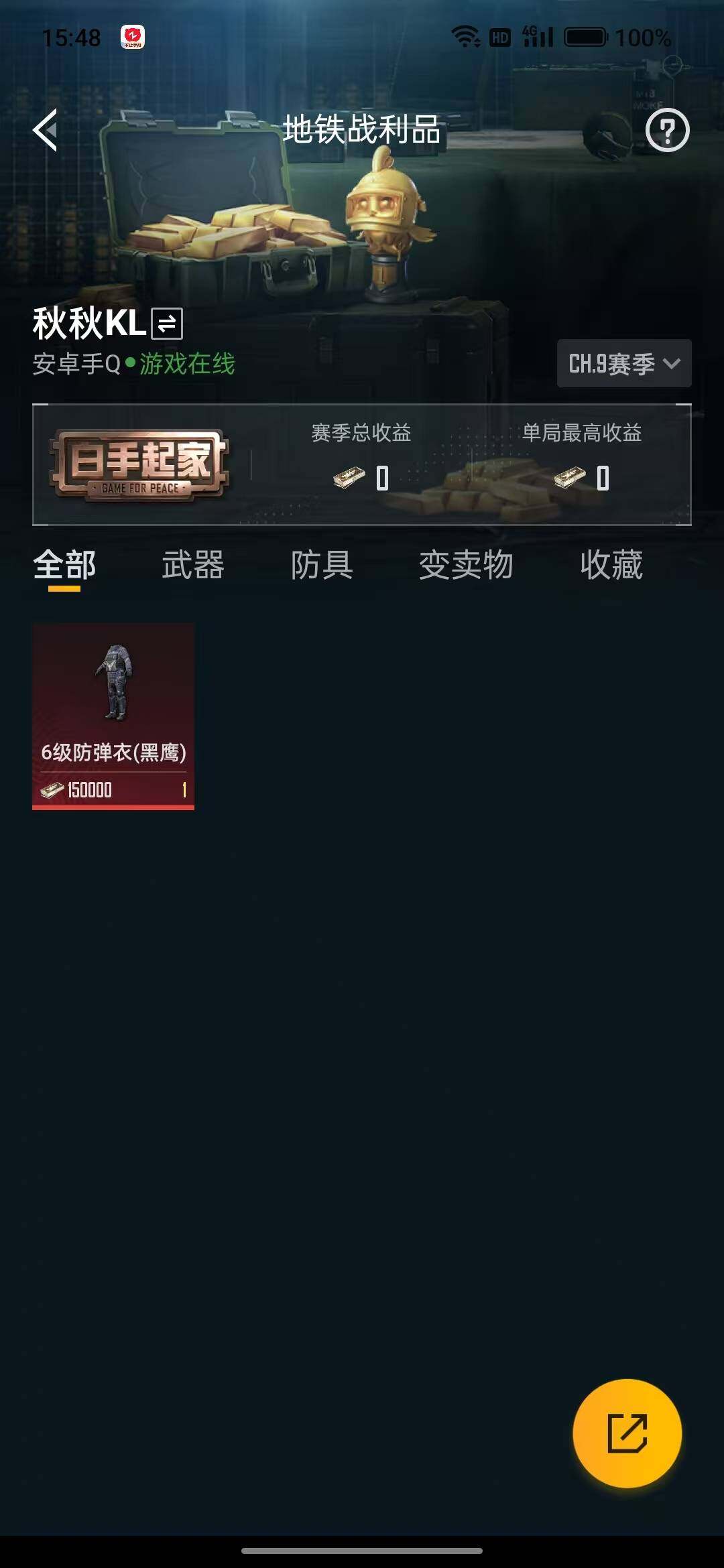
Task: Switch to the 防具 tab
Action: (x=322, y=565)
